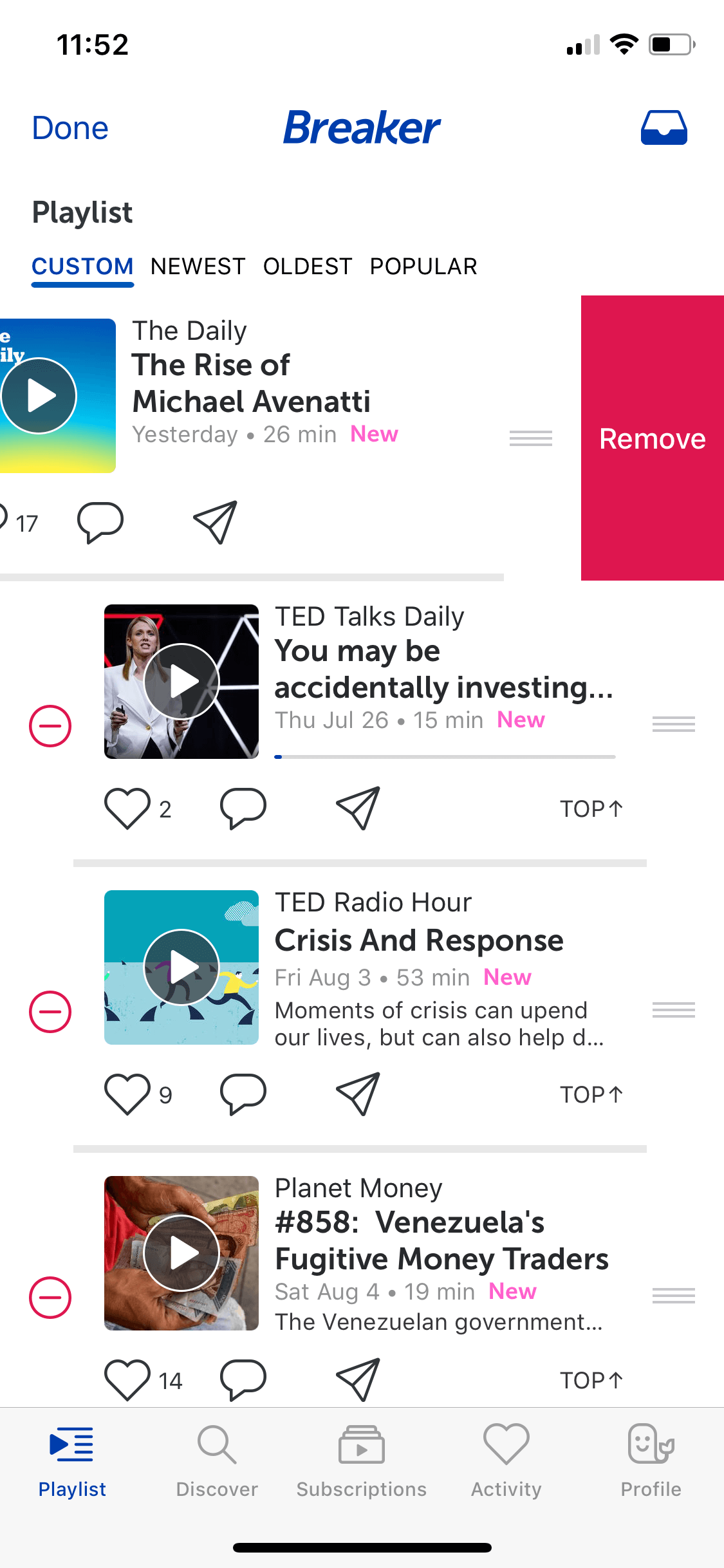Open the inbox tray icon
Image resolution: width=724 pixels, height=1568 pixels.
pyautogui.click(x=664, y=127)
